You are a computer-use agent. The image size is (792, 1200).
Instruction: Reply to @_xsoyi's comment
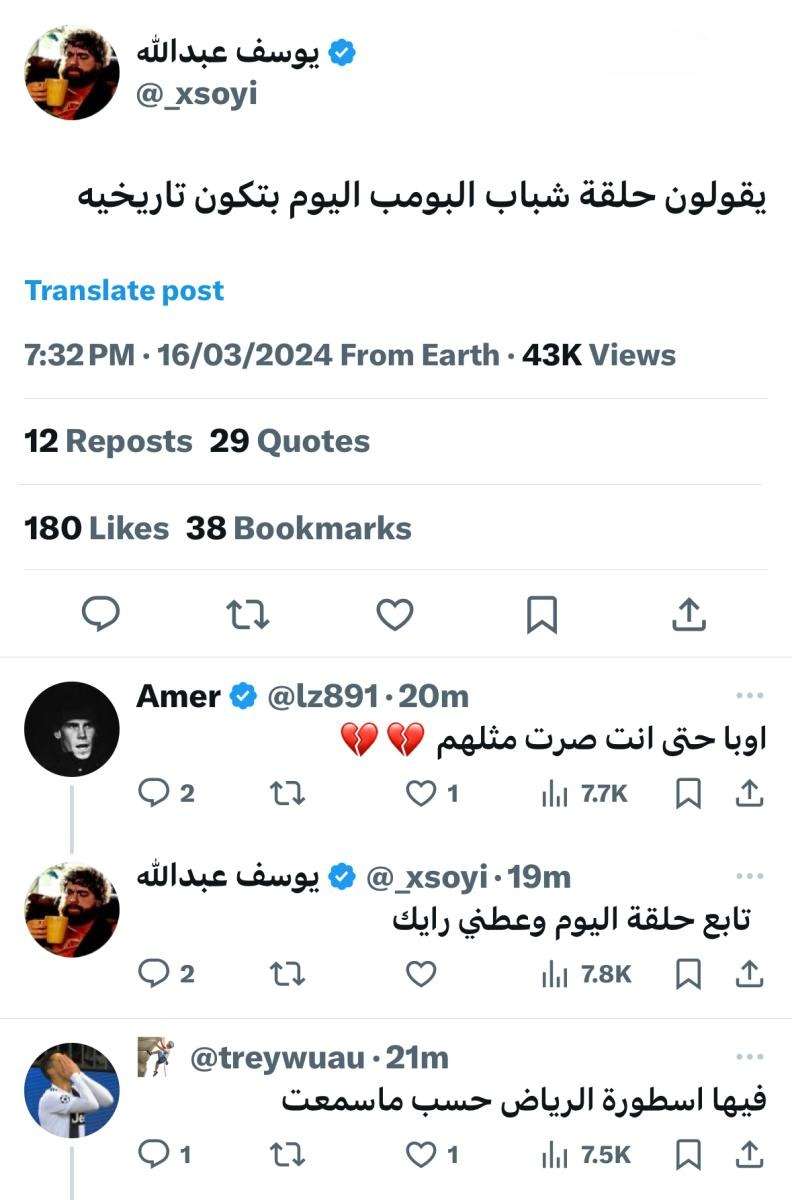click(155, 968)
